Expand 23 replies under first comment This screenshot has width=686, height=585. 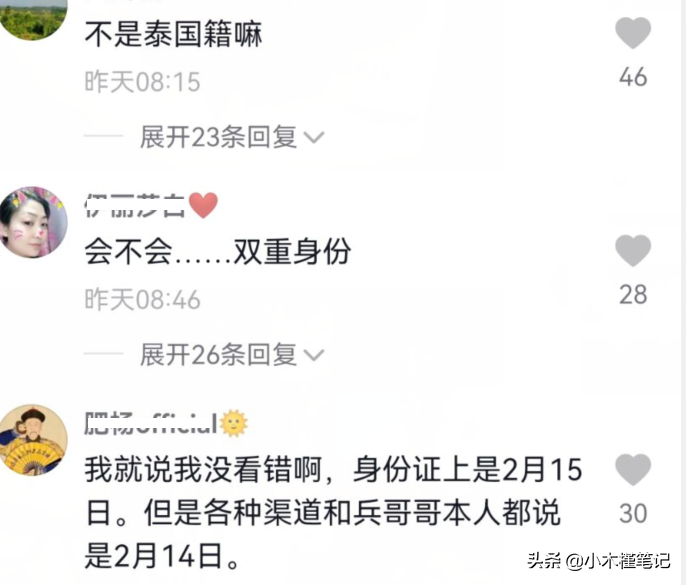(231, 137)
